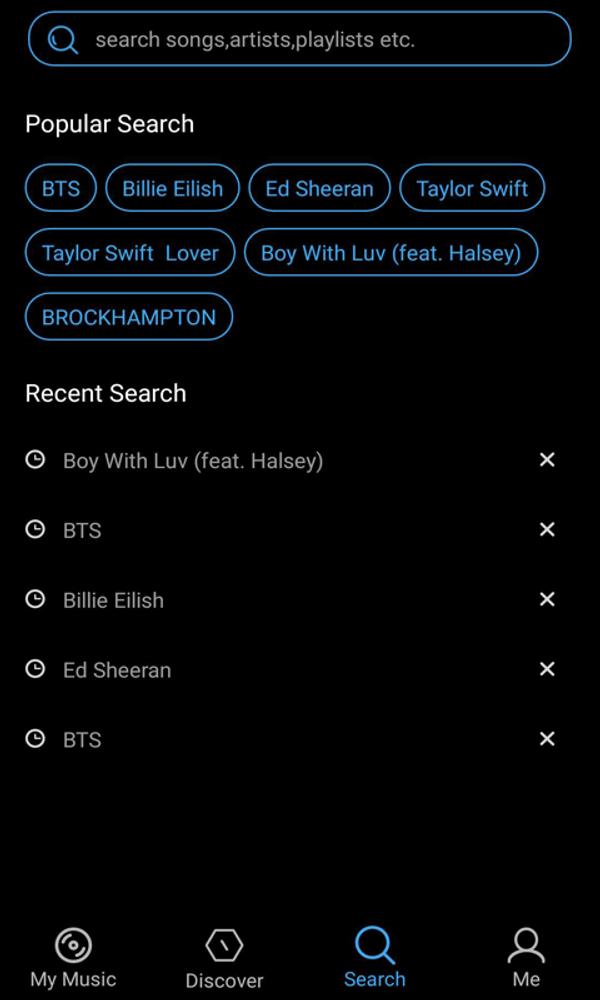Go to the Discover tab
This screenshot has width=600, height=1000.
pos(224,959)
